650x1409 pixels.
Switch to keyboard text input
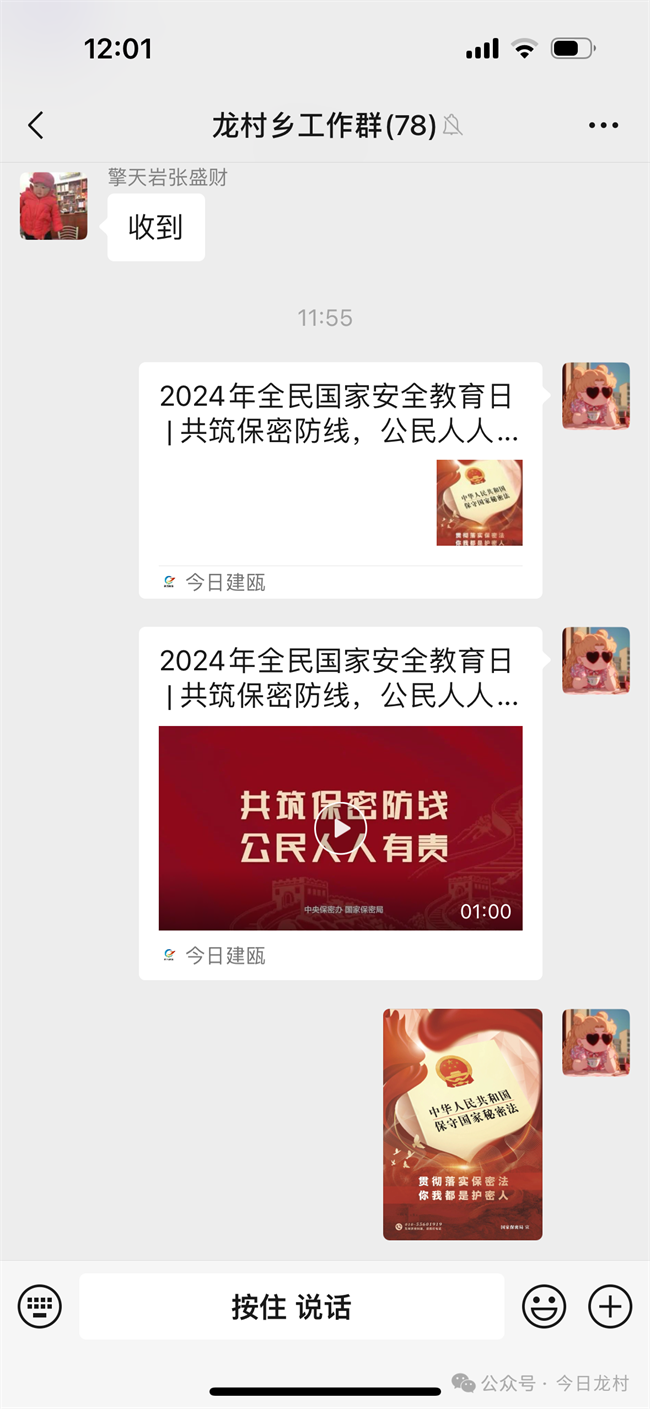pos(40,1305)
